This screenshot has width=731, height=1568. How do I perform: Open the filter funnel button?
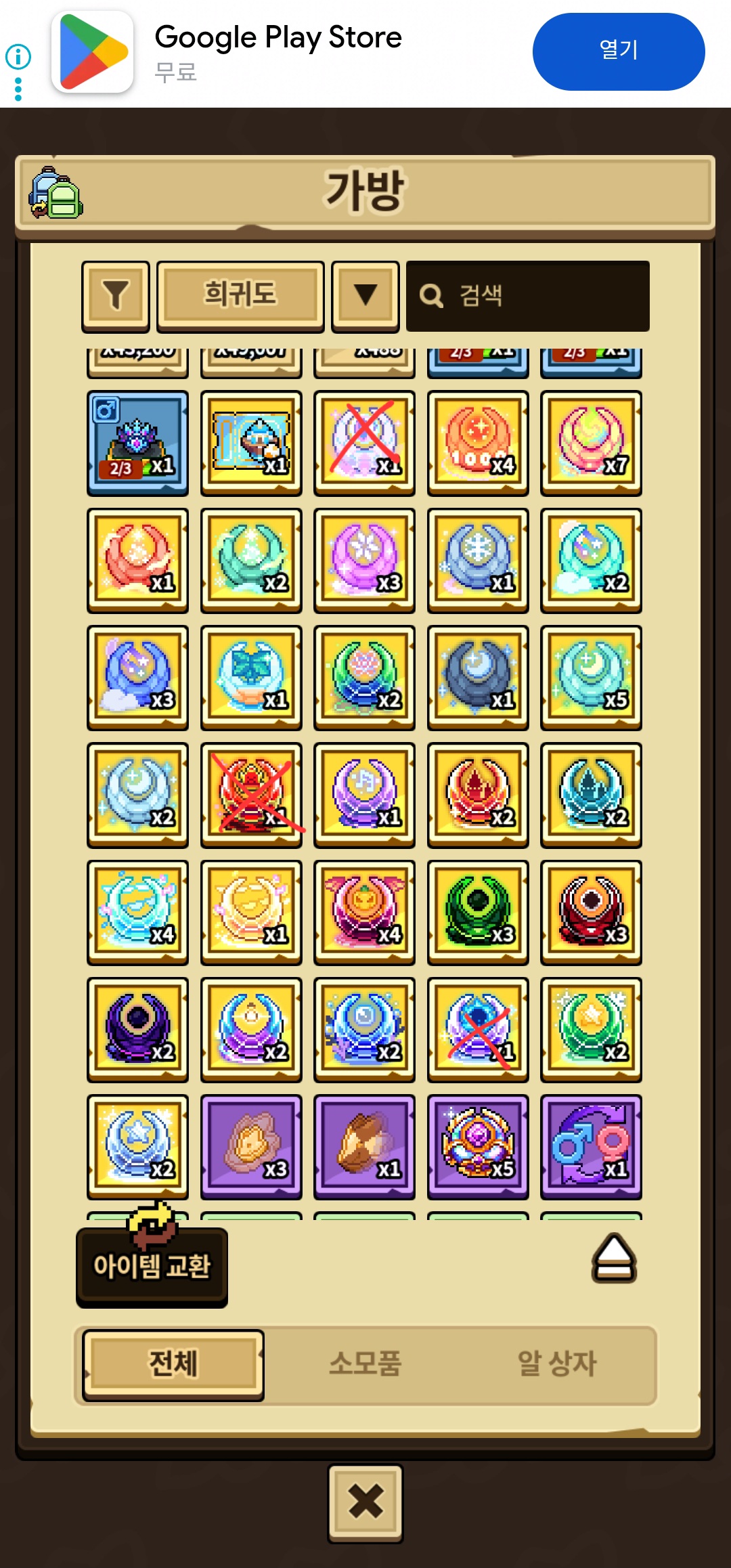116,295
